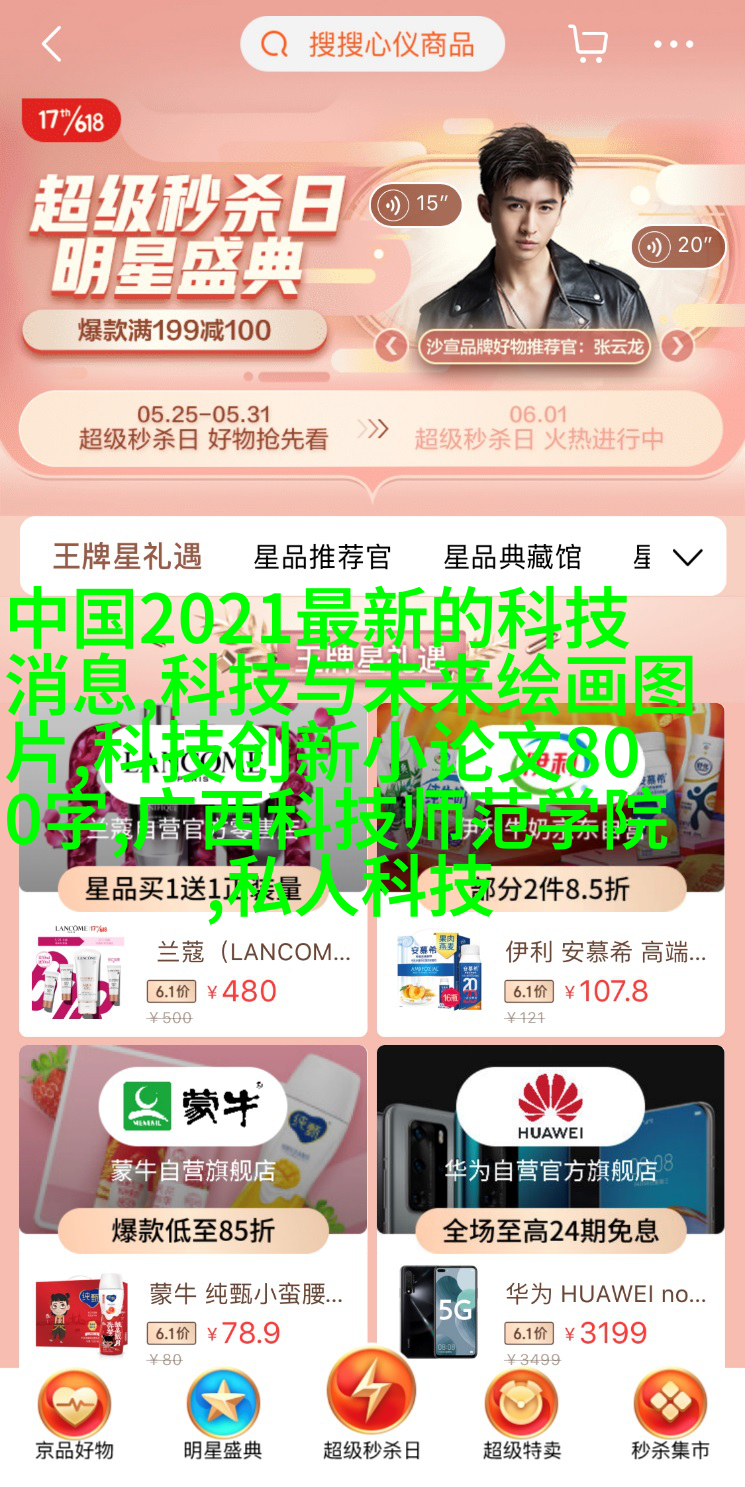The width and height of the screenshot is (745, 1487).
Task: Go to 秒杀集市 tab
Action: (670, 1418)
